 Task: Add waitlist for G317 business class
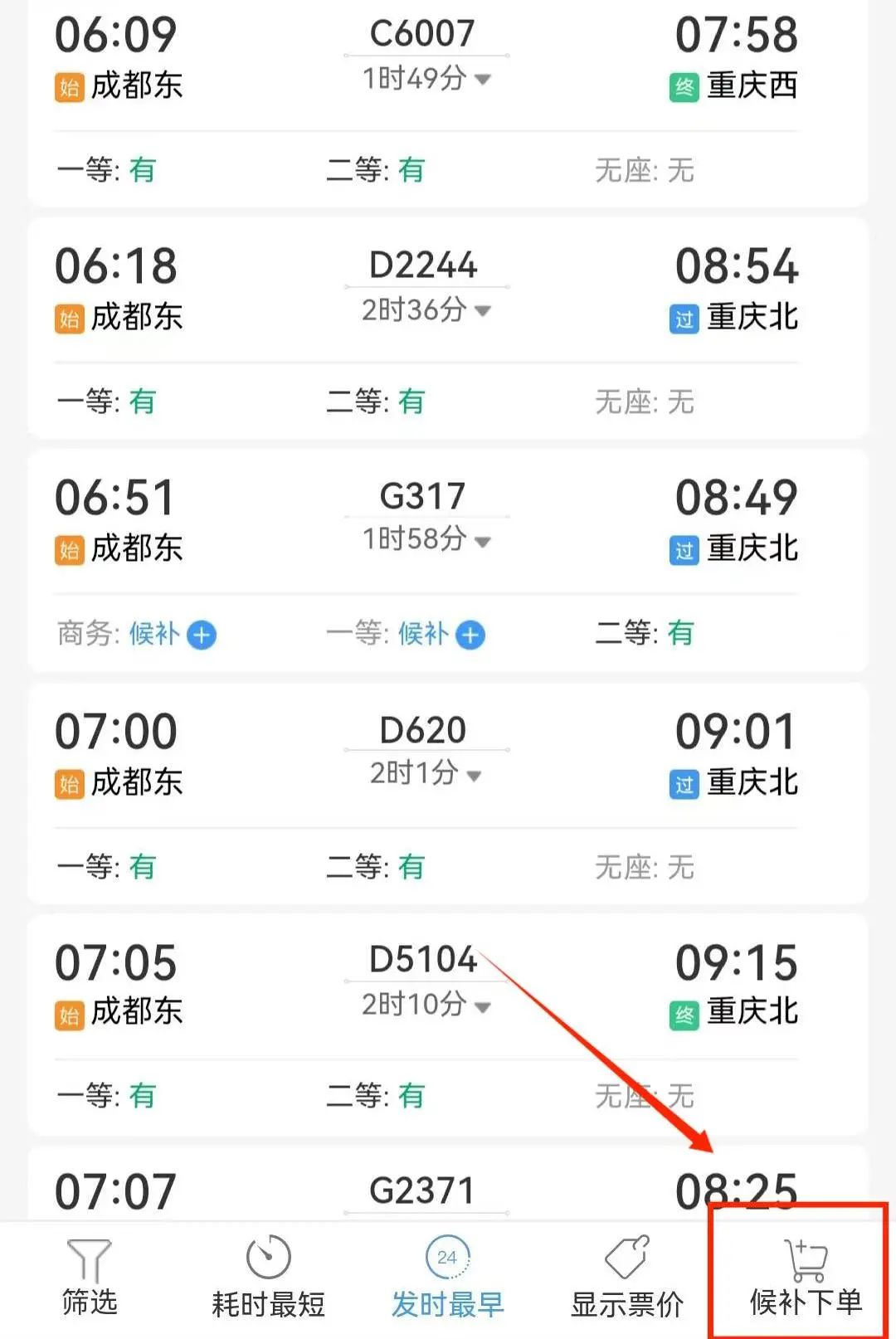point(199,635)
